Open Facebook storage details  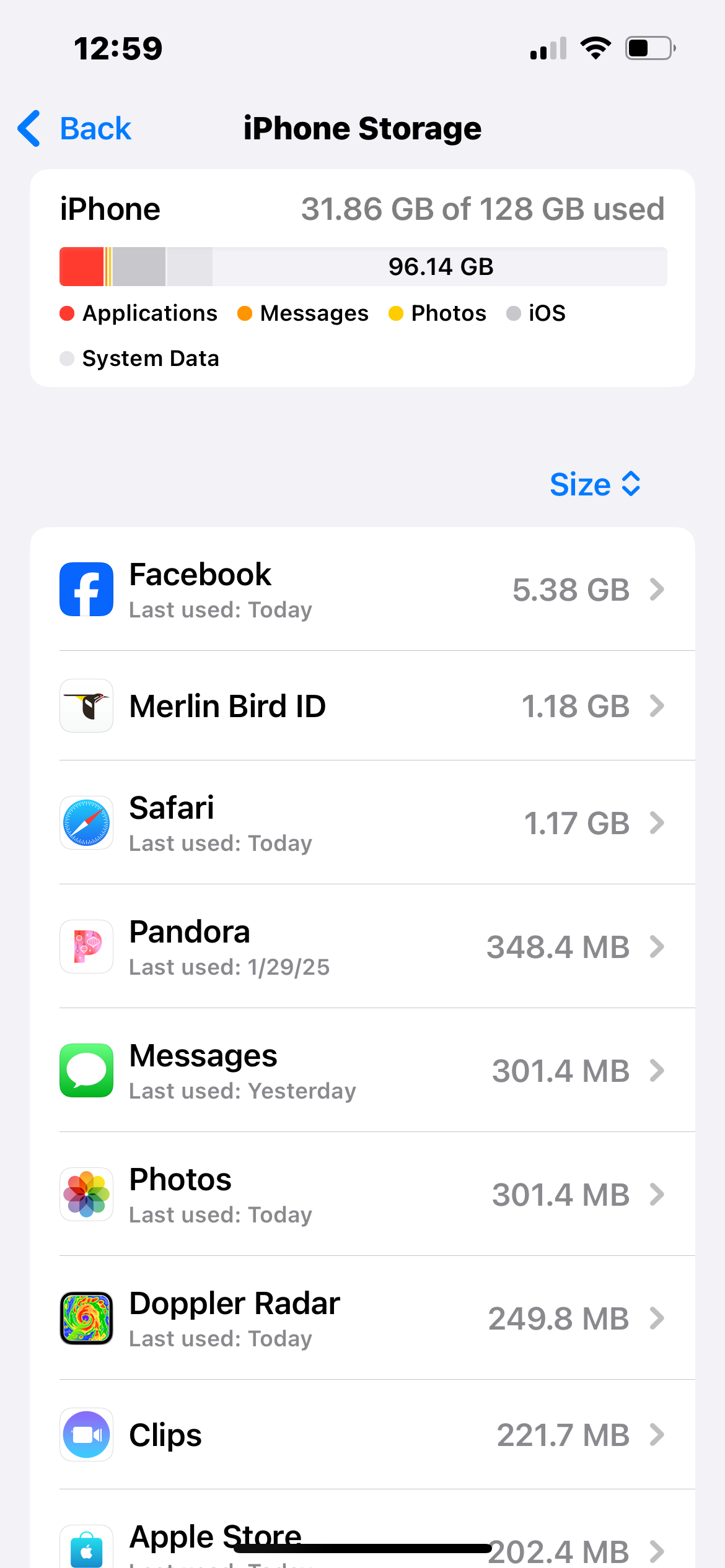point(362,590)
